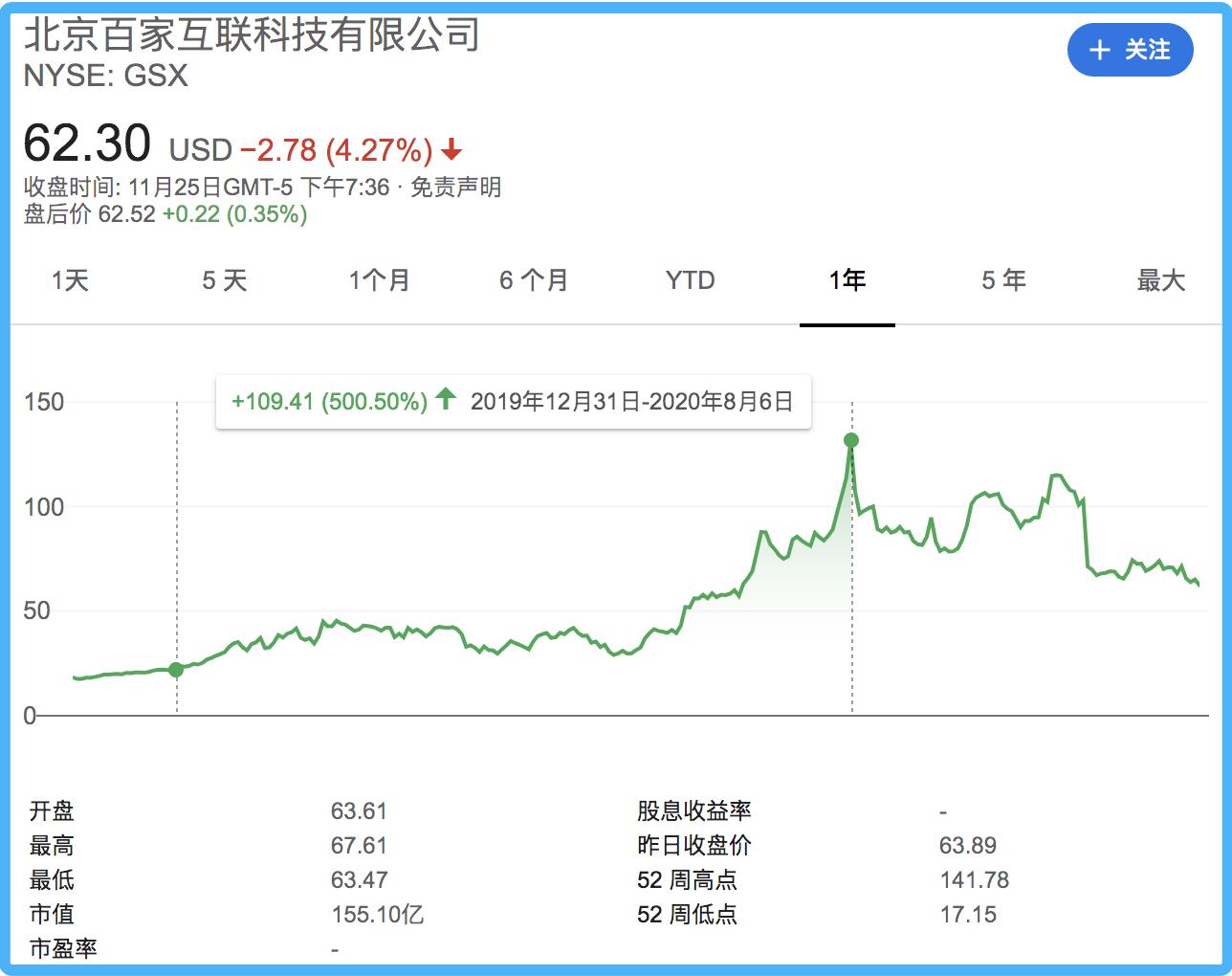This screenshot has width=1232, height=976.
Task: Show the 最大 full history range
Action: click(1160, 280)
